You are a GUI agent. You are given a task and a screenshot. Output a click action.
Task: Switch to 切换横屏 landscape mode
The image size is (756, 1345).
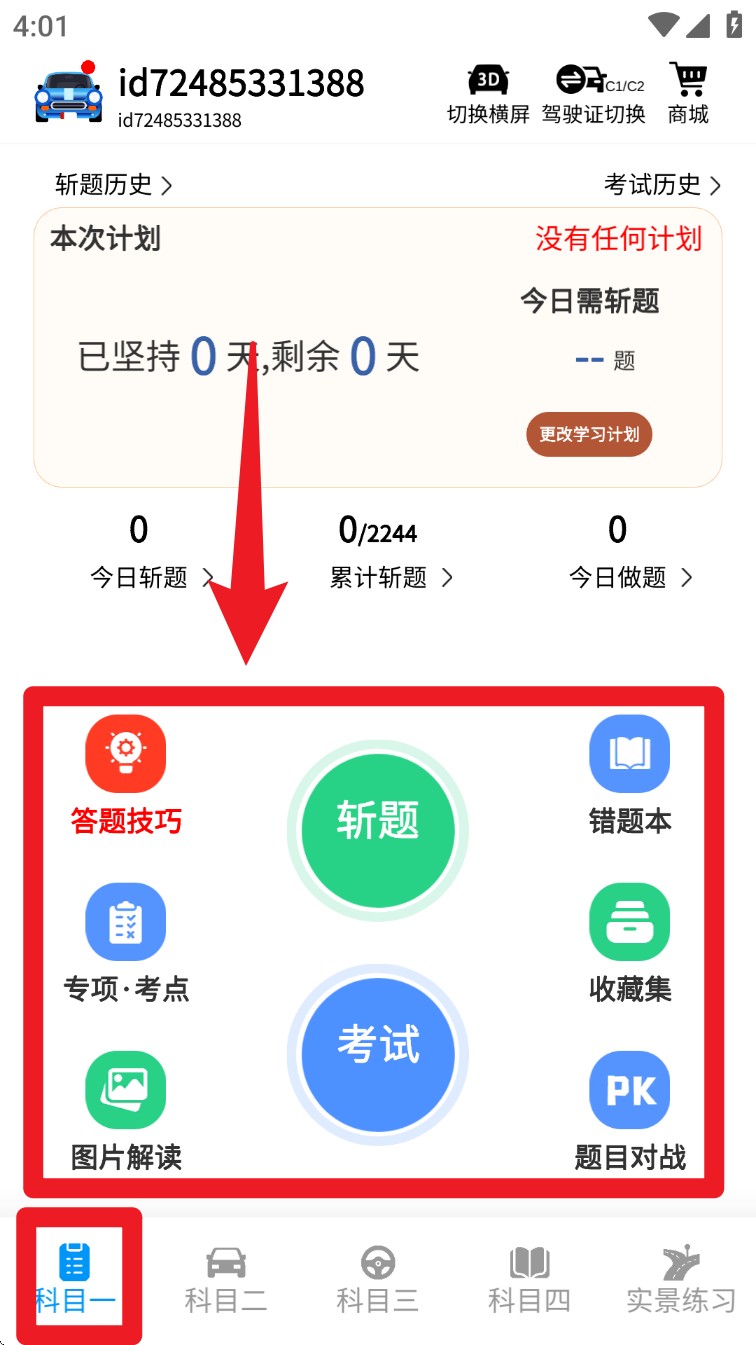click(x=488, y=95)
